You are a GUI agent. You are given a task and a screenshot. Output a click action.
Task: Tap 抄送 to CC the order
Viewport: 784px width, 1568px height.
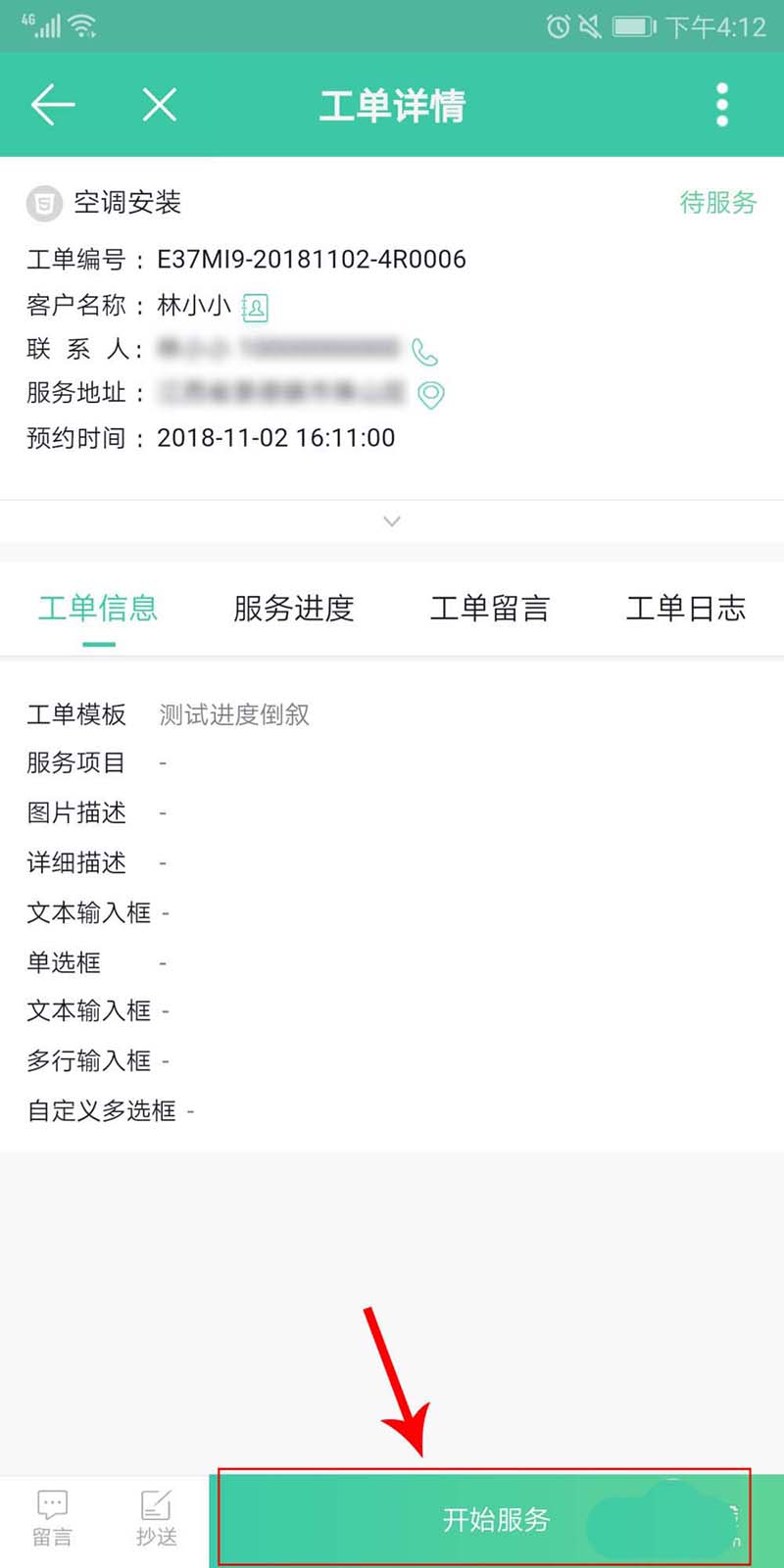click(x=156, y=1518)
